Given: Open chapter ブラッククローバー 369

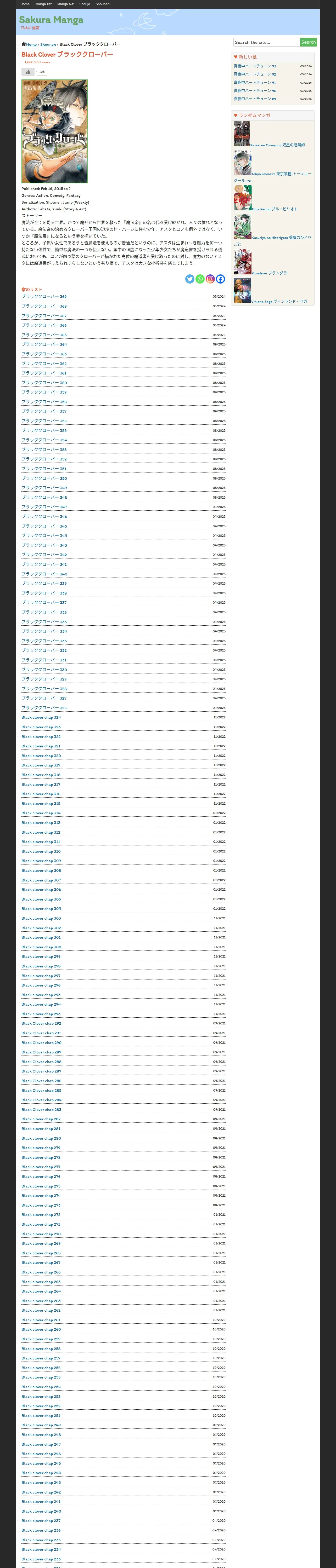Looking at the screenshot, I should 44,296.
